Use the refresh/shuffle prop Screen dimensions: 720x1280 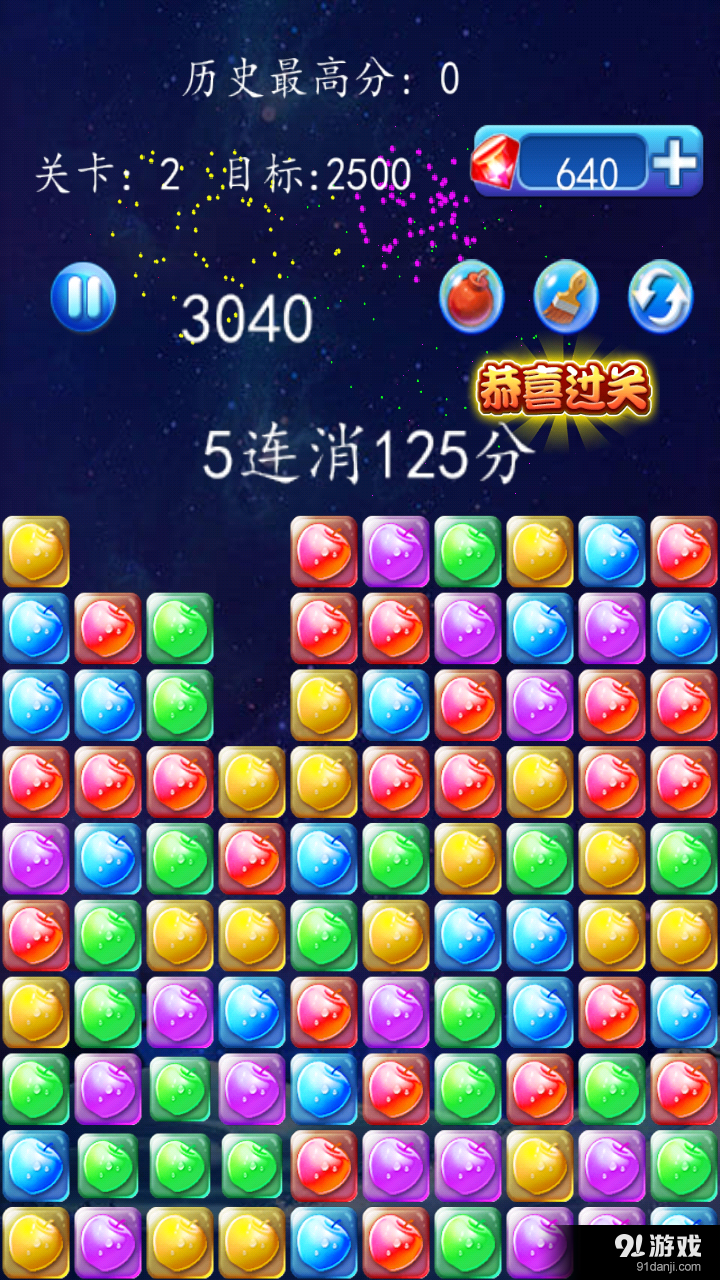[658, 295]
